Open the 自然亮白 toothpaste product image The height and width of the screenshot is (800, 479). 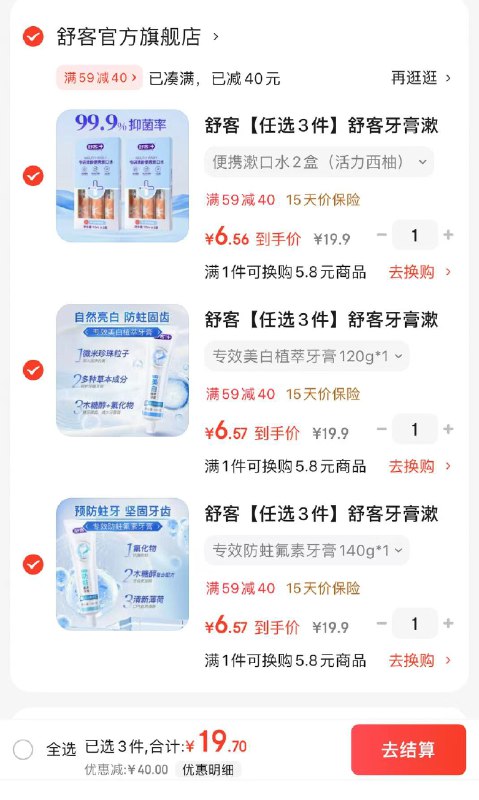[x=122, y=370]
